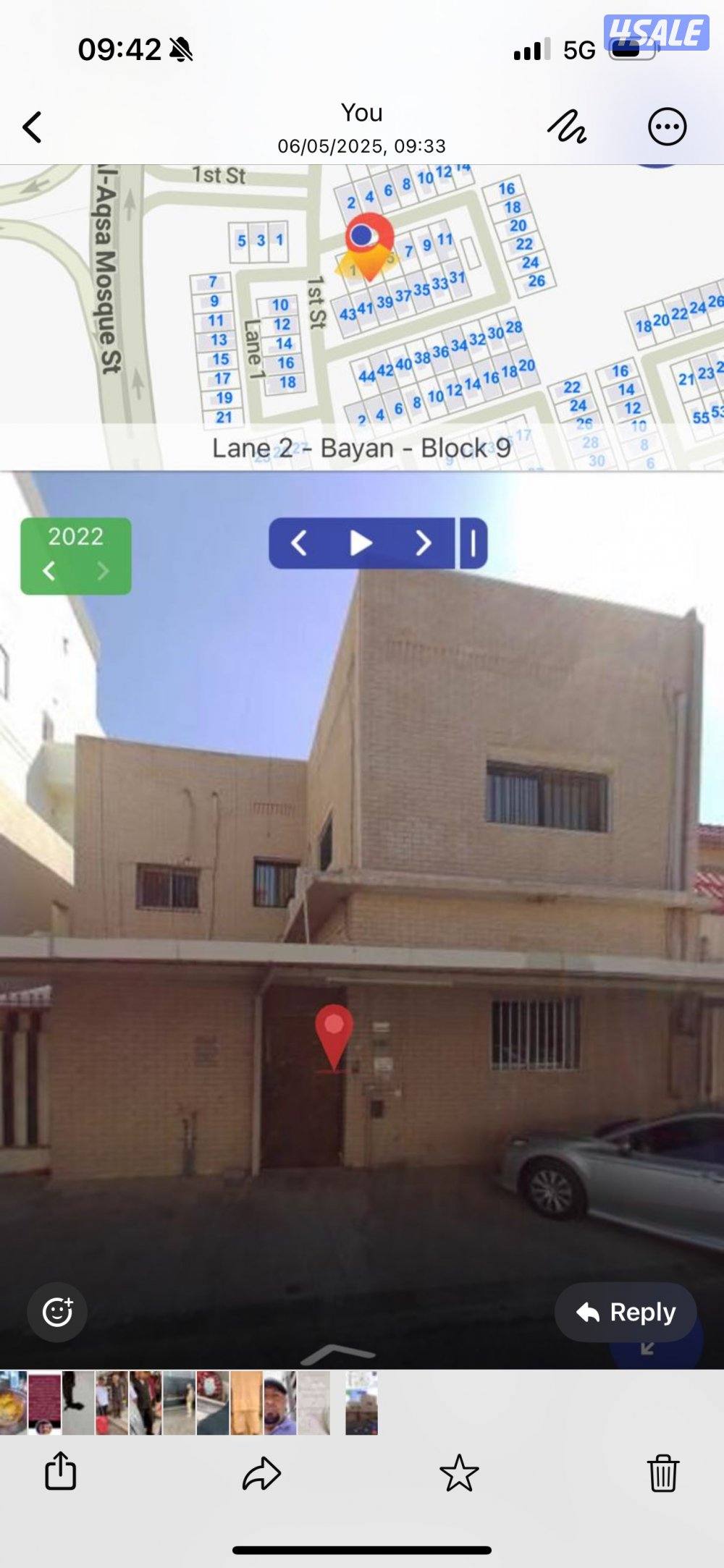Open the markup drawing tool
Image resolution: width=724 pixels, height=1568 pixels.
coord(566,127)
